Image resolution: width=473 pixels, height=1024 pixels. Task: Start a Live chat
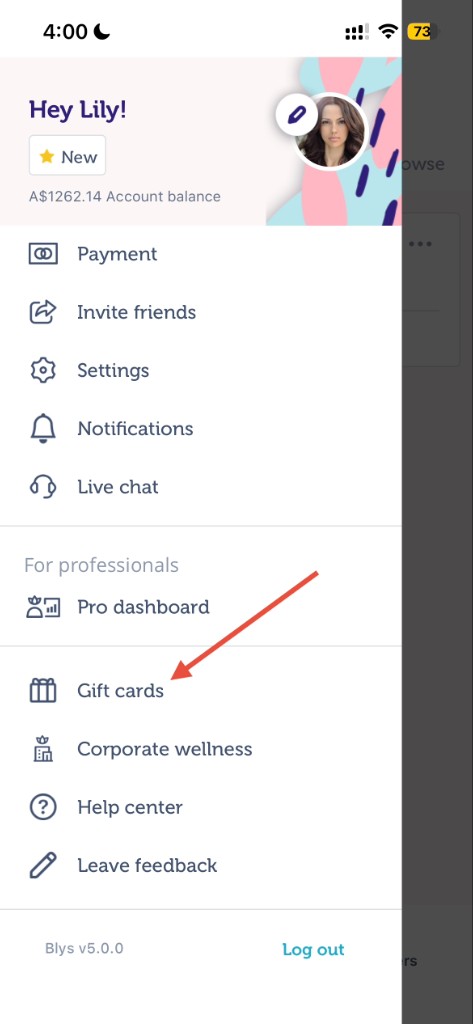201,487
